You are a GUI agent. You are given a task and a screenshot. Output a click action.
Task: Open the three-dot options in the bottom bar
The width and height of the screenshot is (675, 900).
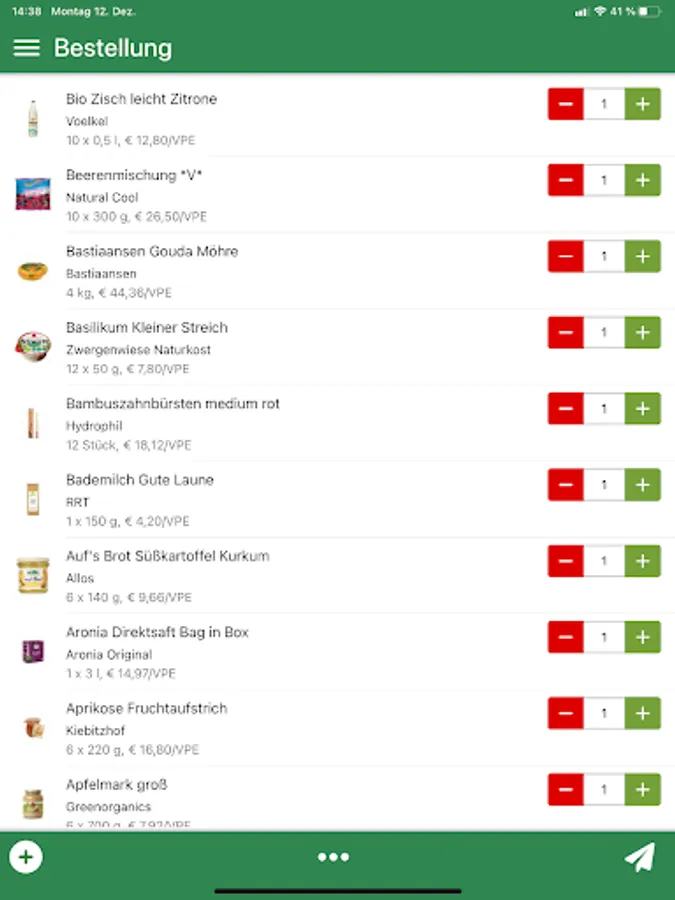point(333,857)
